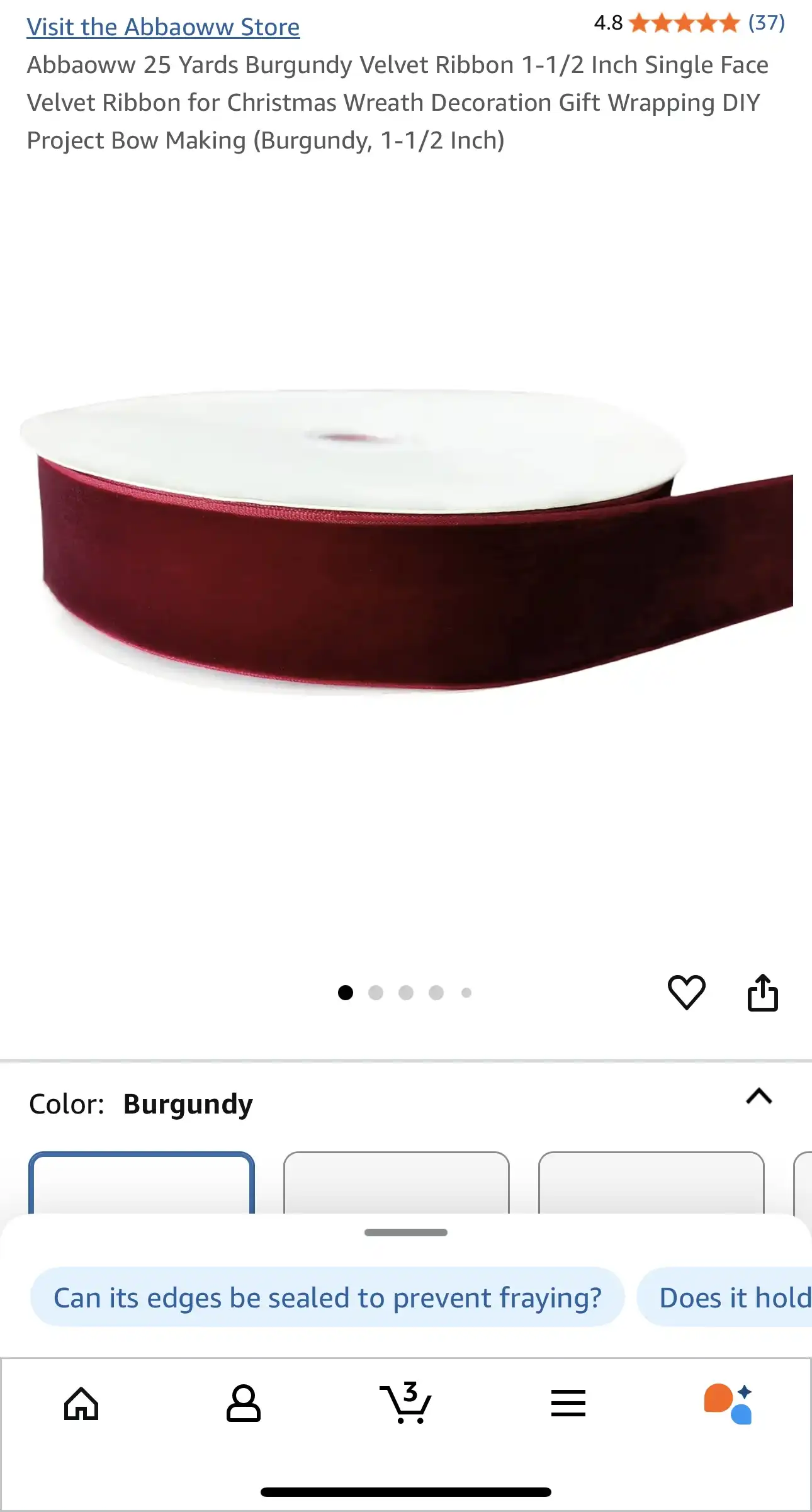Open the hamburger menu tab
This screenshot has width=812, height=1512.
(x=568, y=1404)
